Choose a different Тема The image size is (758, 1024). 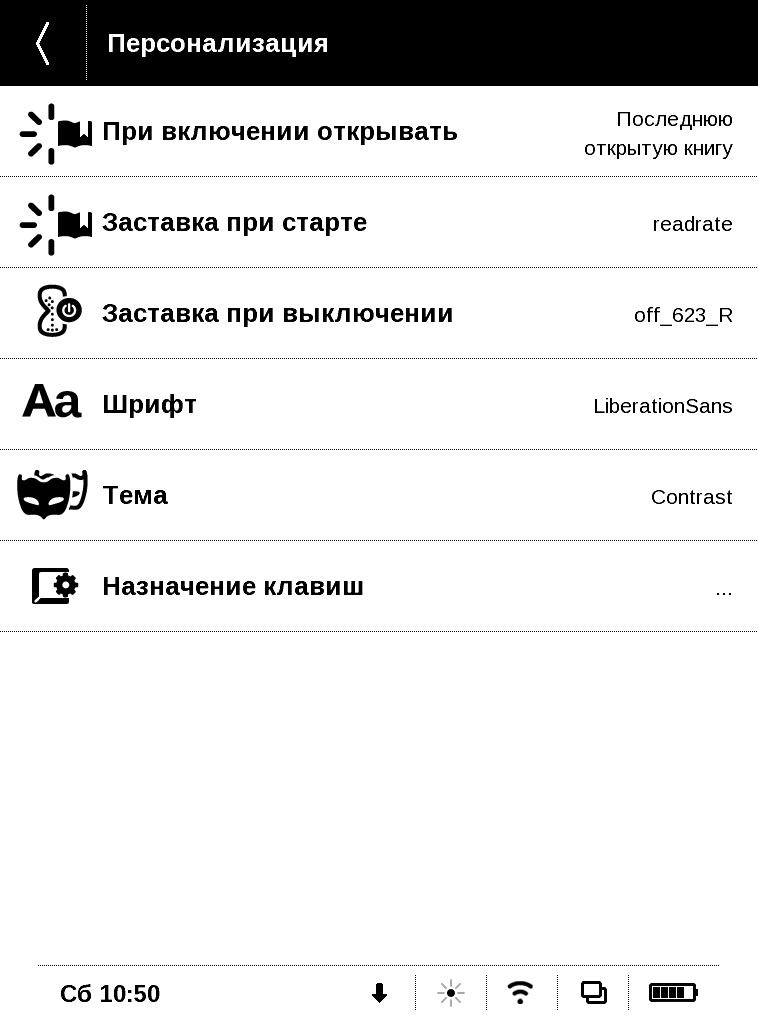(135, 496)
